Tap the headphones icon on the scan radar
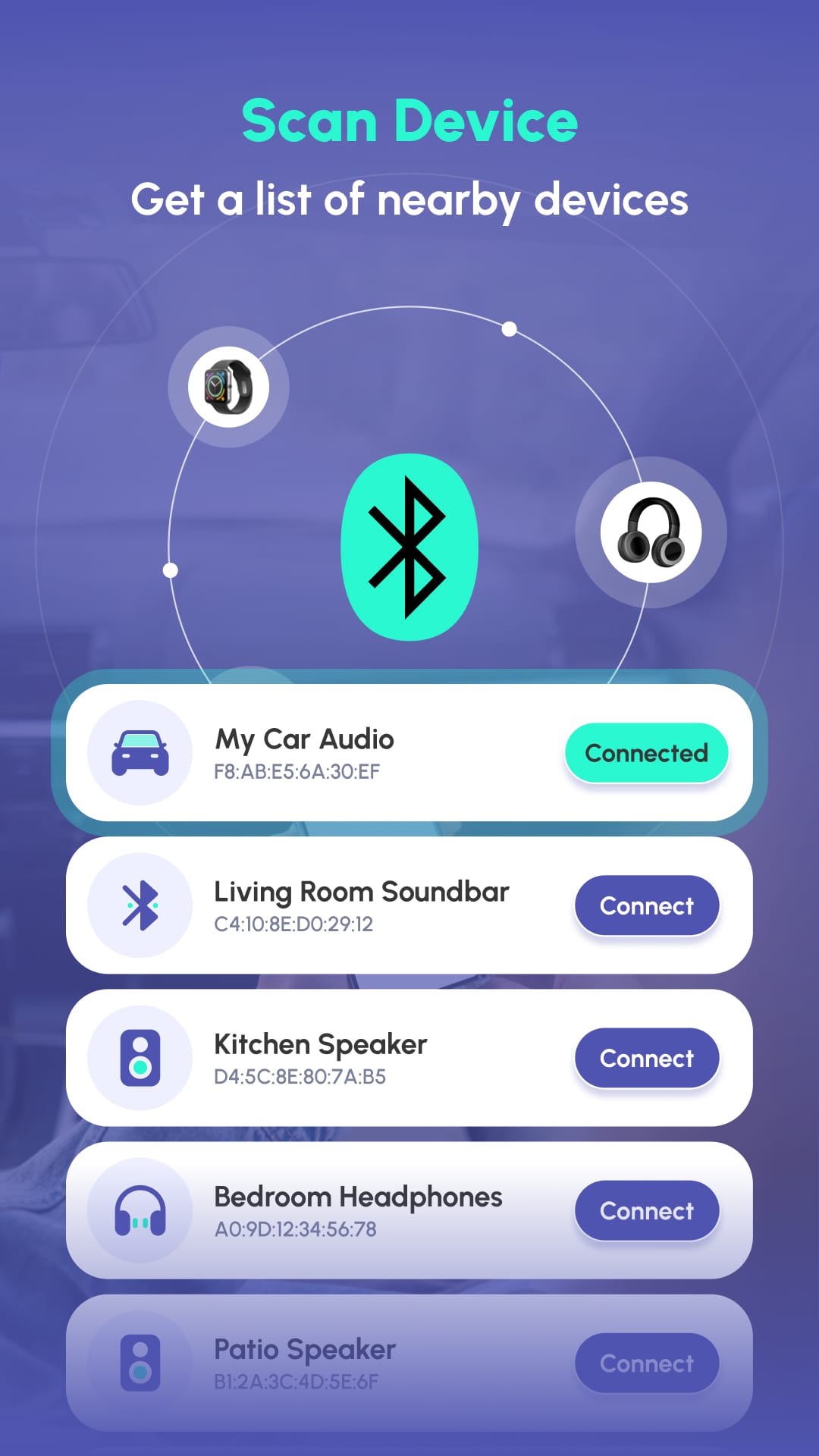 [651, 532]
